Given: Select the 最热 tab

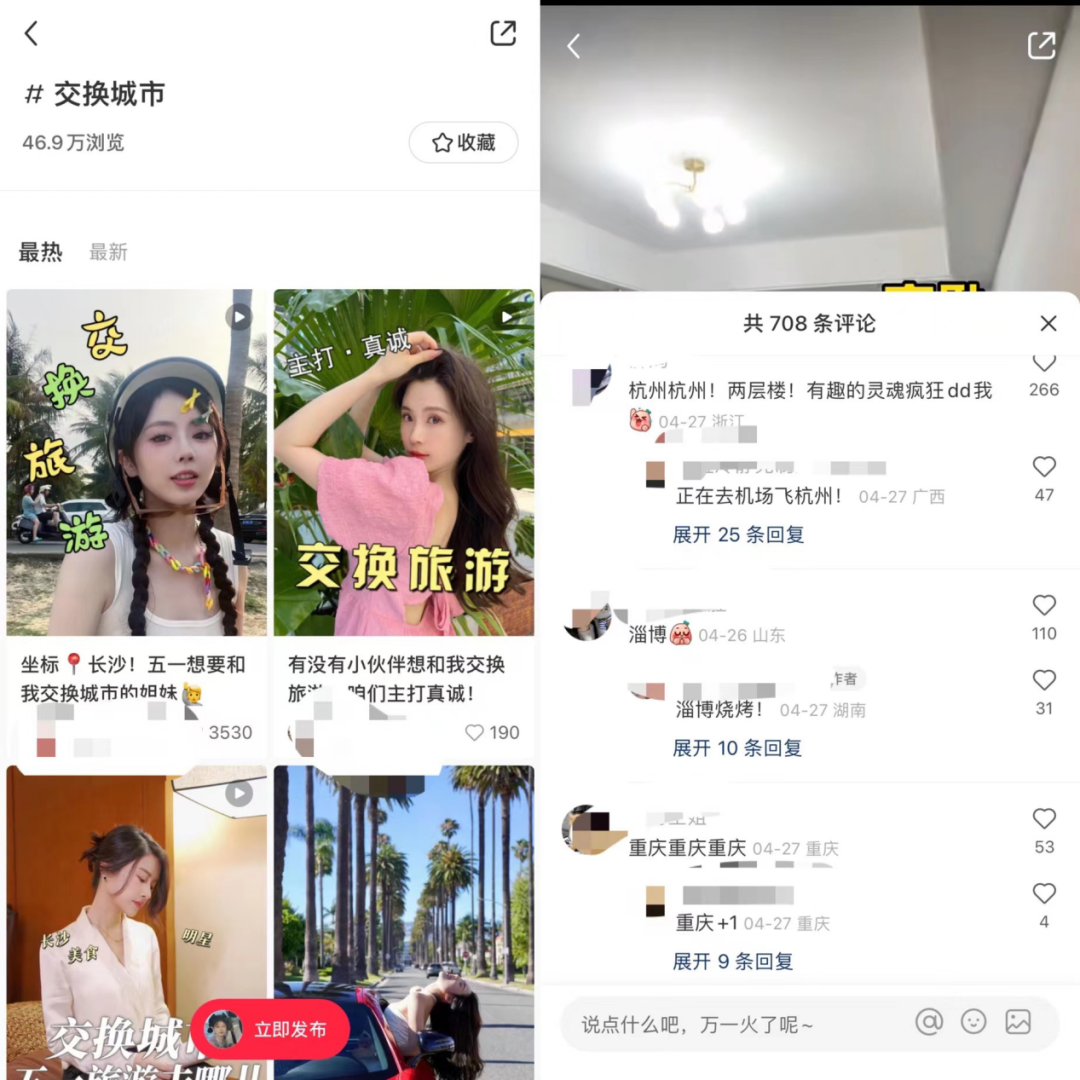Looking at the screenshot, I should pos(40,252).
